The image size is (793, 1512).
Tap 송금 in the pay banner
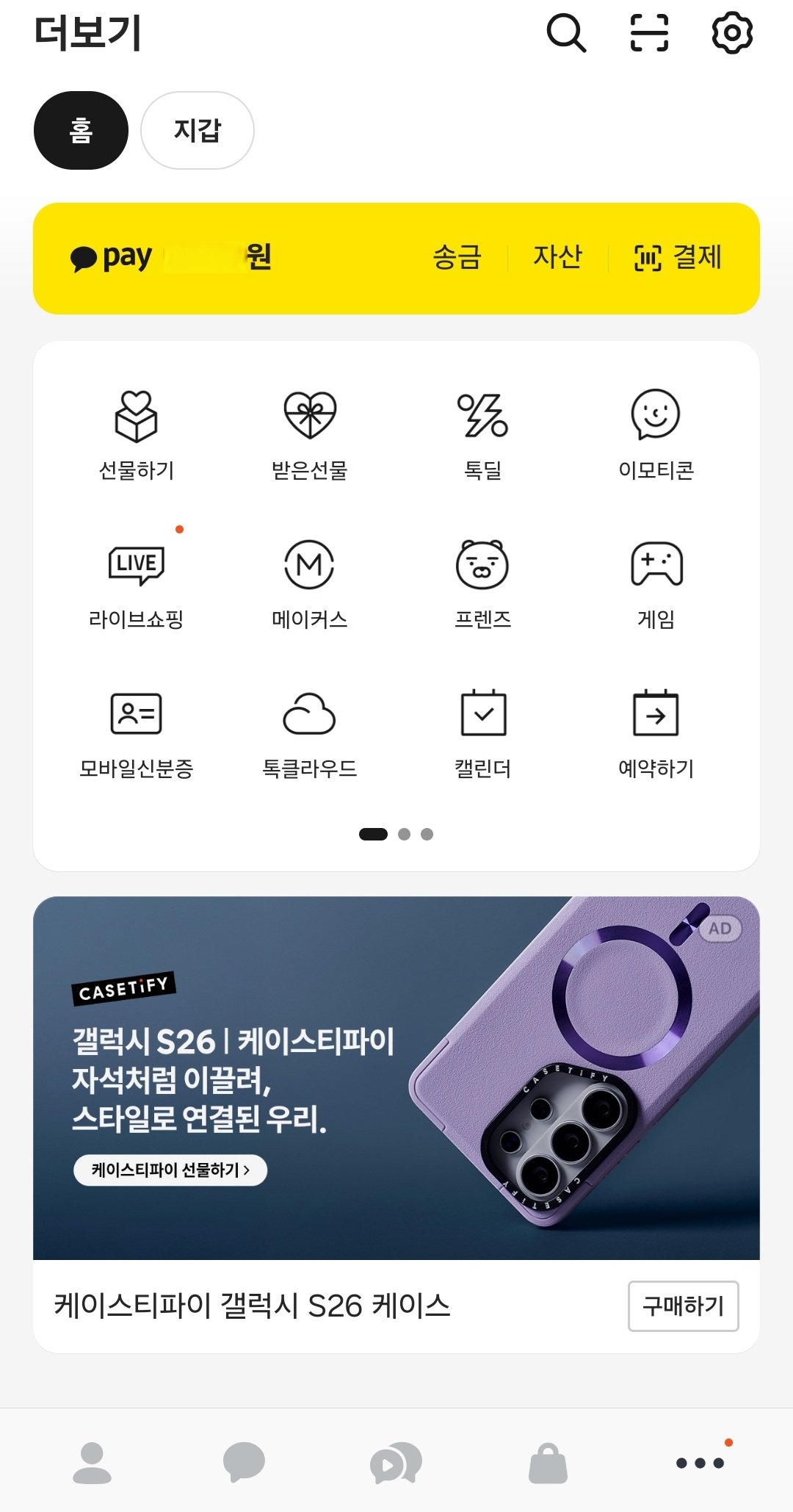457,257
